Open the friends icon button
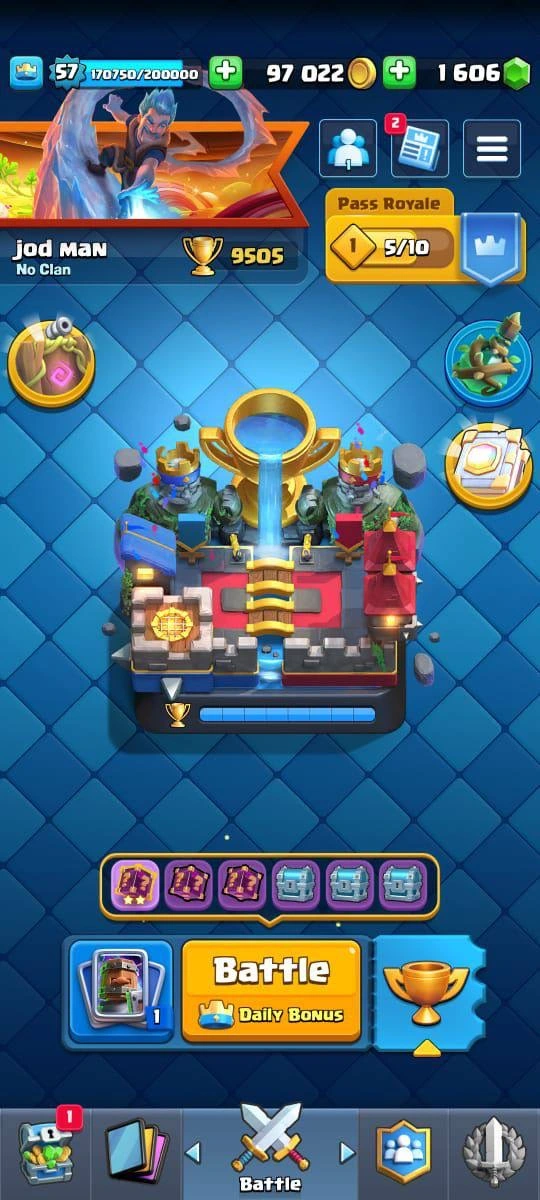The height and width of the screenshot is (1200, 540). (347, 149)
